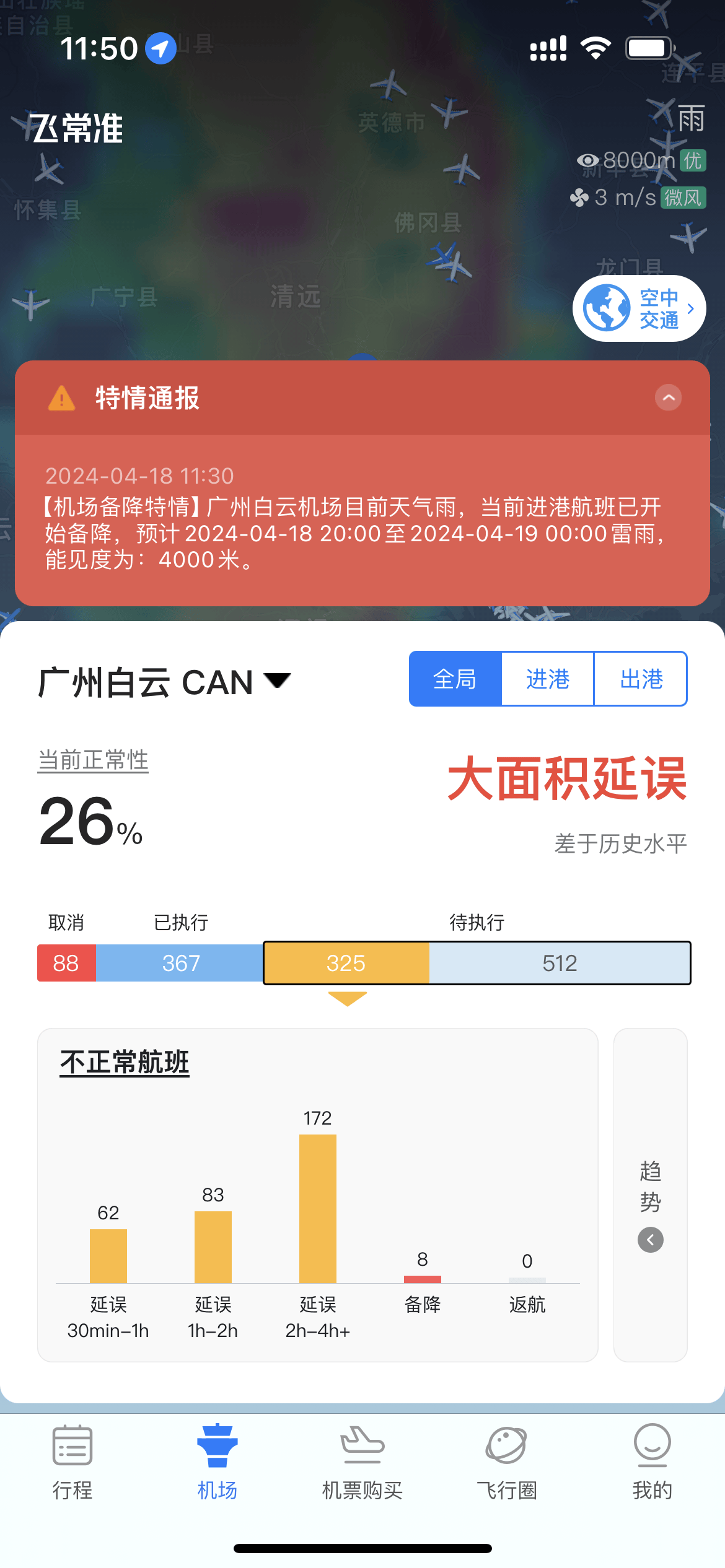725x1568 pixels.
Task: Switch to the 进港 arrivals segment
Action: pyautogui.click(x=547, y=679)
